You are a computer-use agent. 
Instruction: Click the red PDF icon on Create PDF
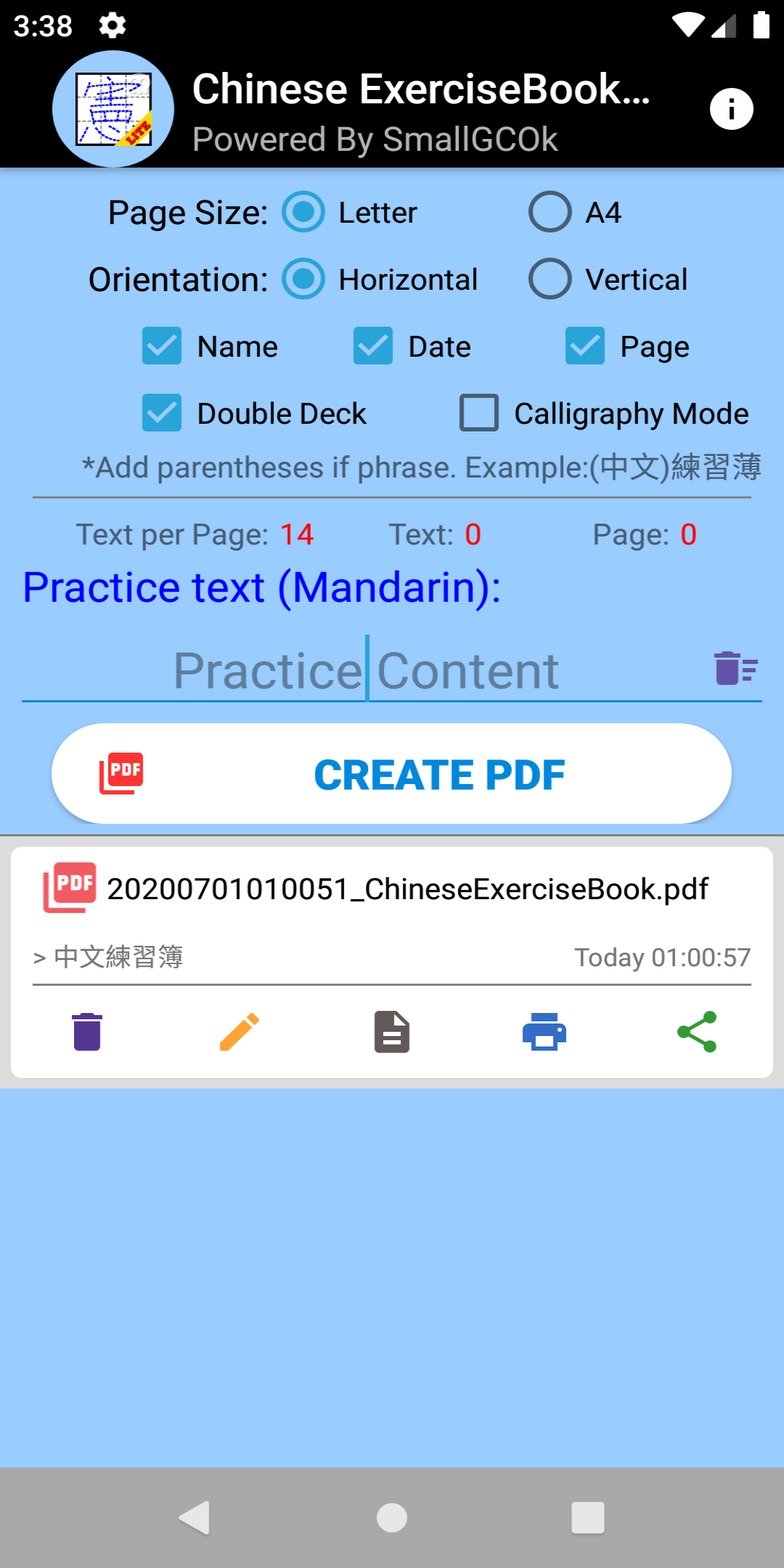point(121,773)
